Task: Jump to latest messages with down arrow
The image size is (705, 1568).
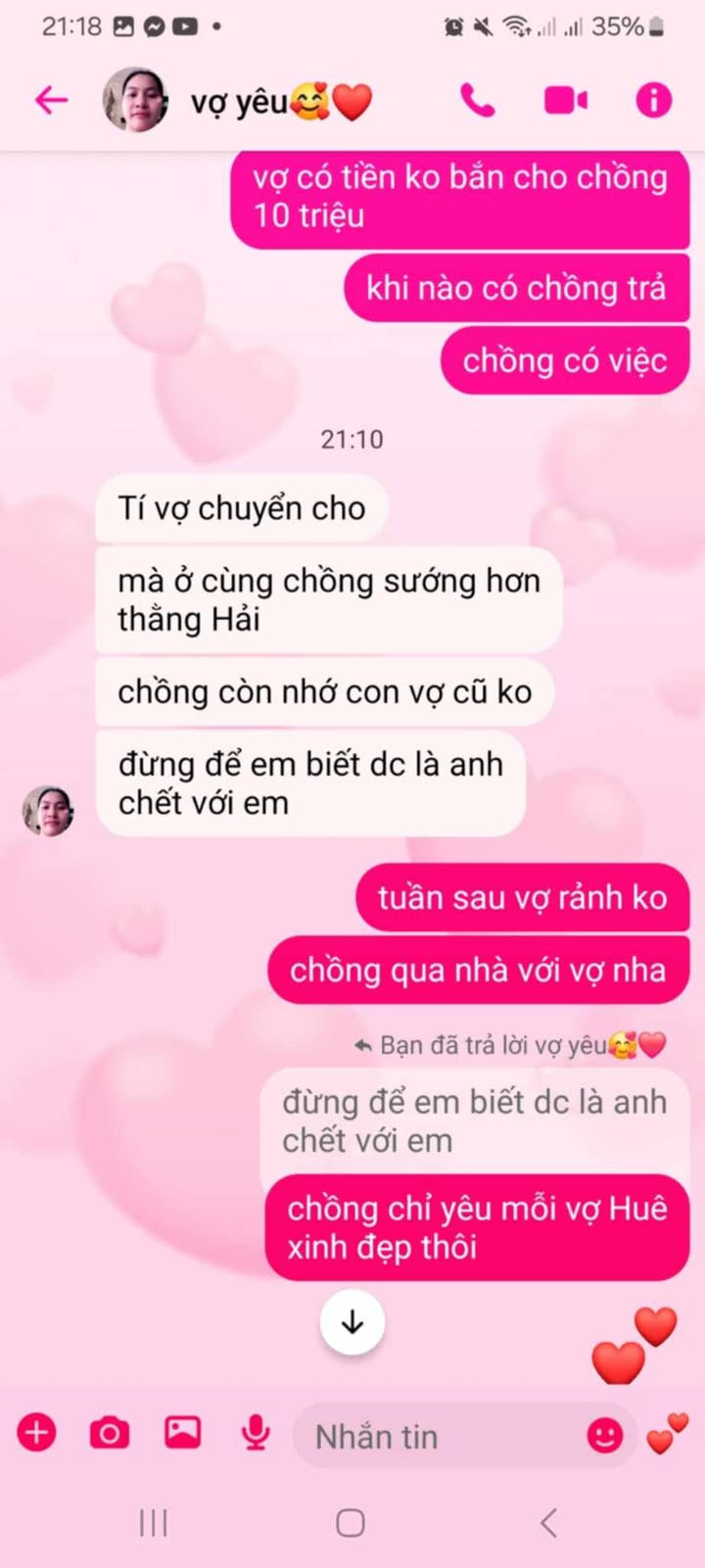Action: [x=352, y=1323]
